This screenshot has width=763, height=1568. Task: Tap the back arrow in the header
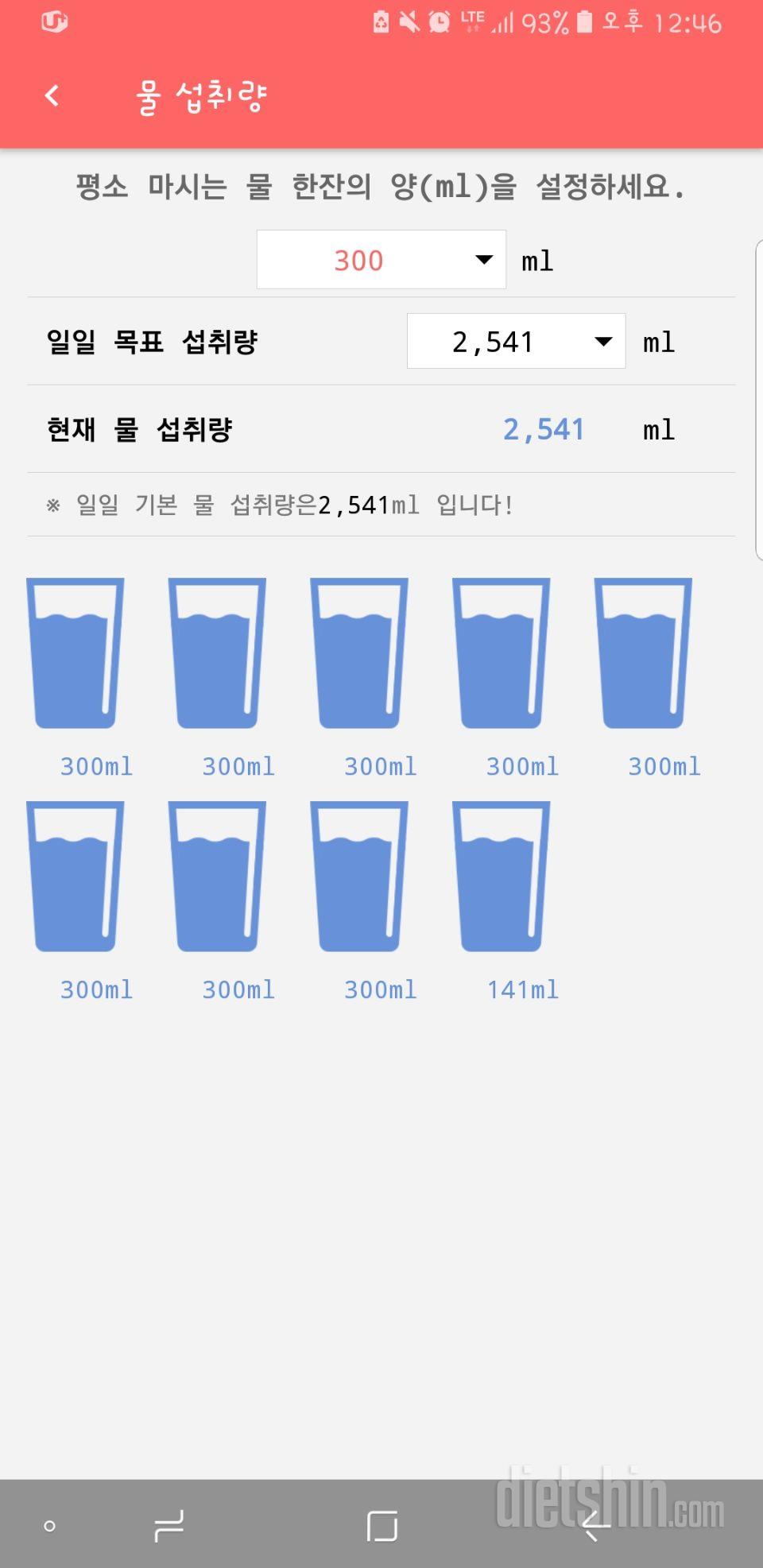pyautogui.click(x=50, y=95)
